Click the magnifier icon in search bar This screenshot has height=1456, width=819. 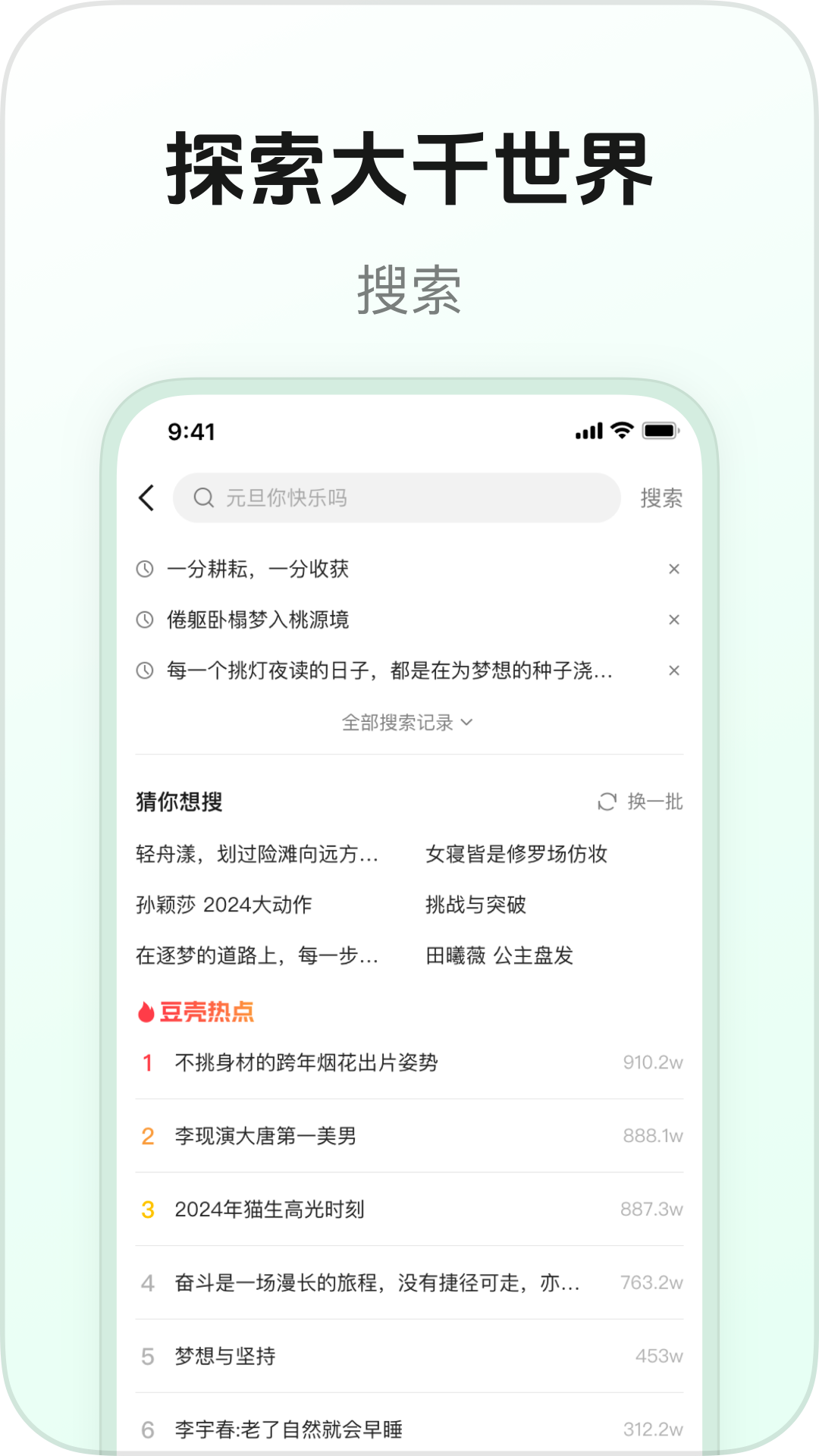click(203, 498)
